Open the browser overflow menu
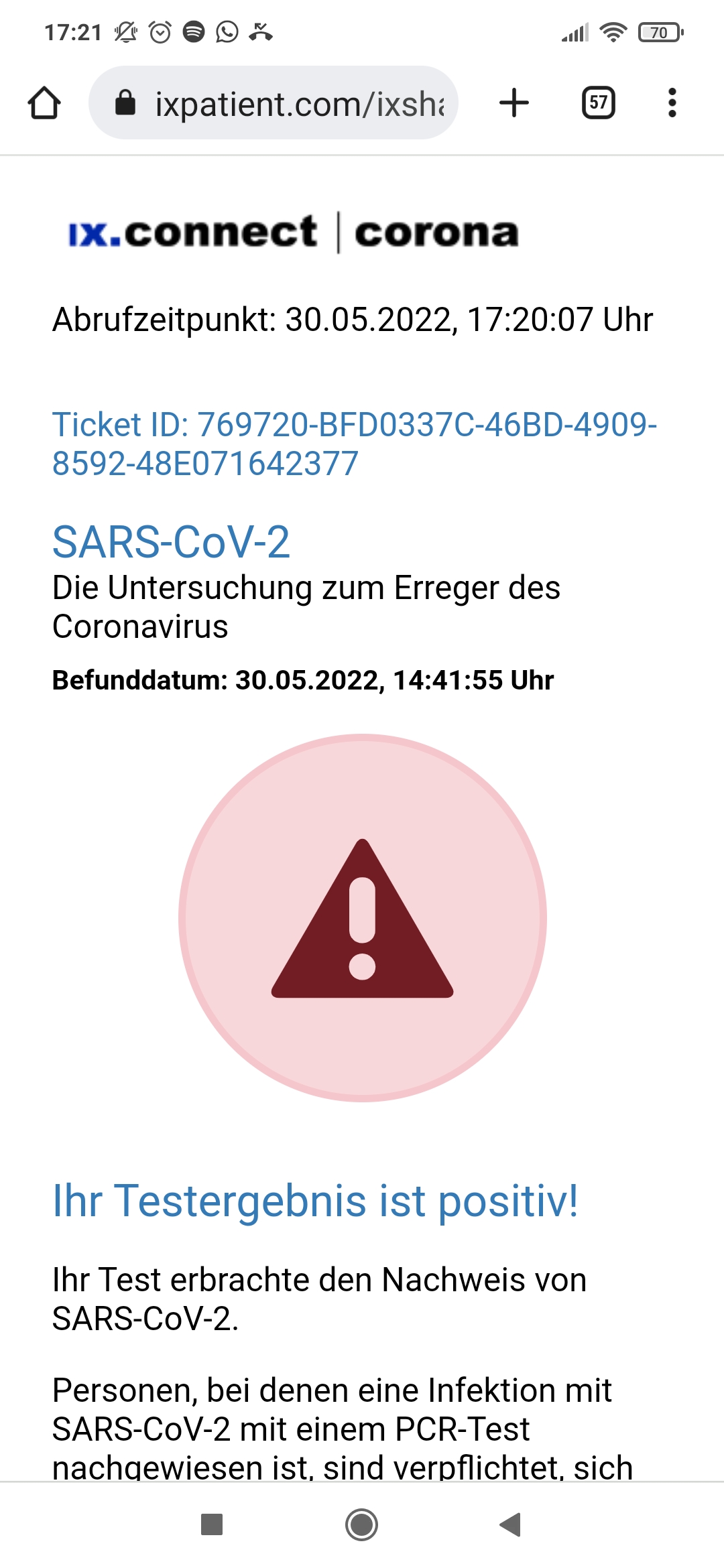This screenshot has height=1568, width=724. point(672,103)
